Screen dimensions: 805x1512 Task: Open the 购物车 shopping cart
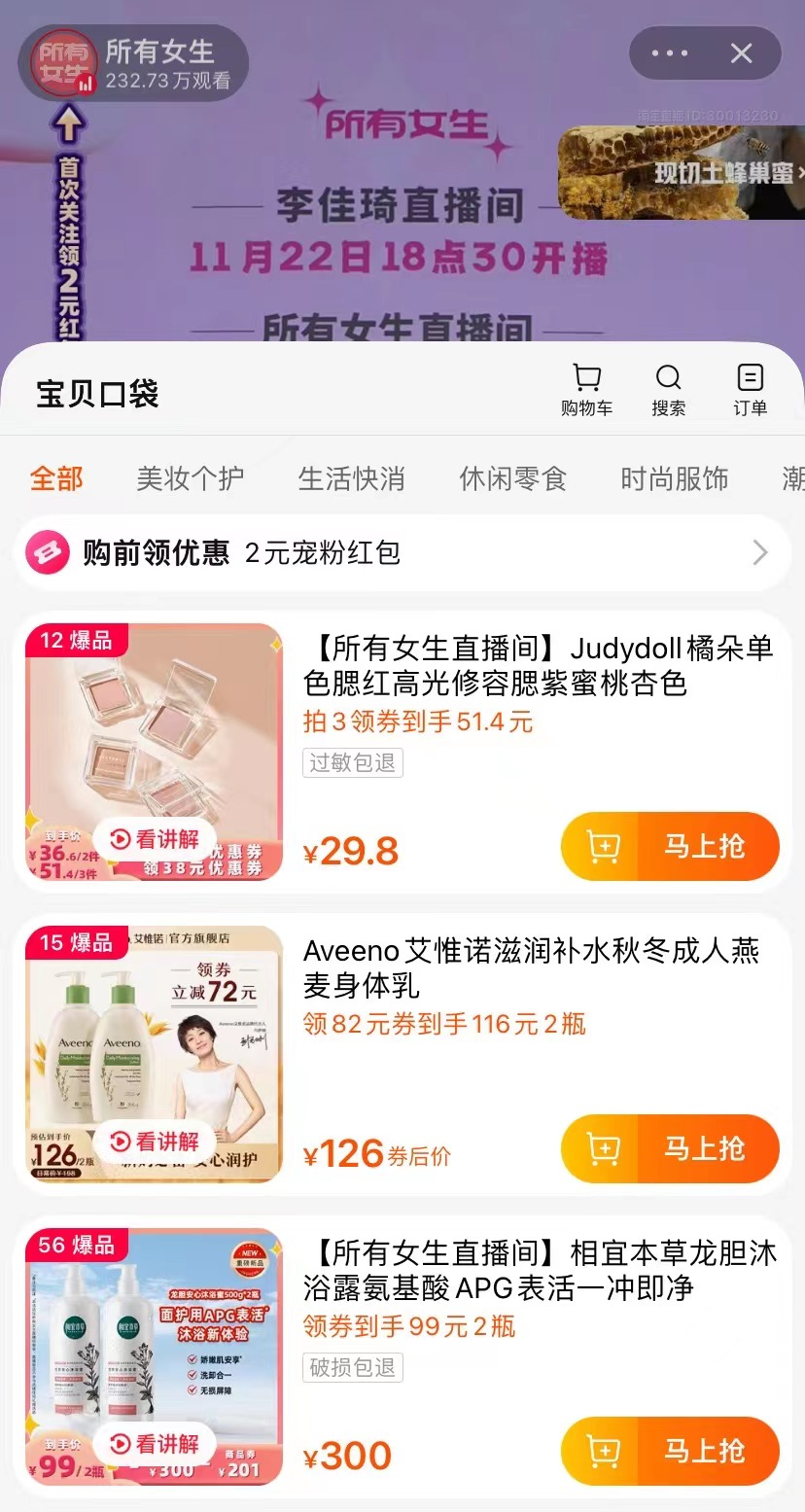tap(586, 390)
